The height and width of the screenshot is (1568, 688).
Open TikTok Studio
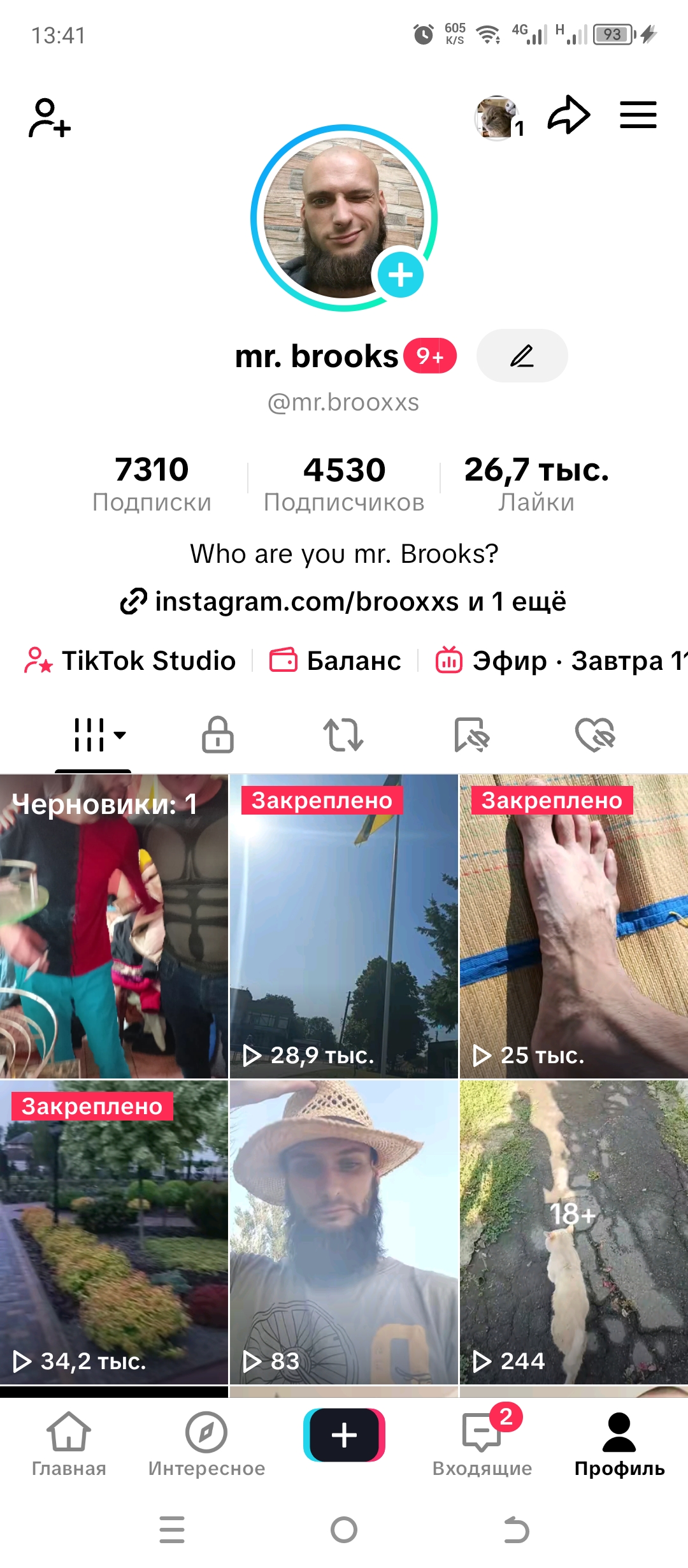[x=131, y=660]
